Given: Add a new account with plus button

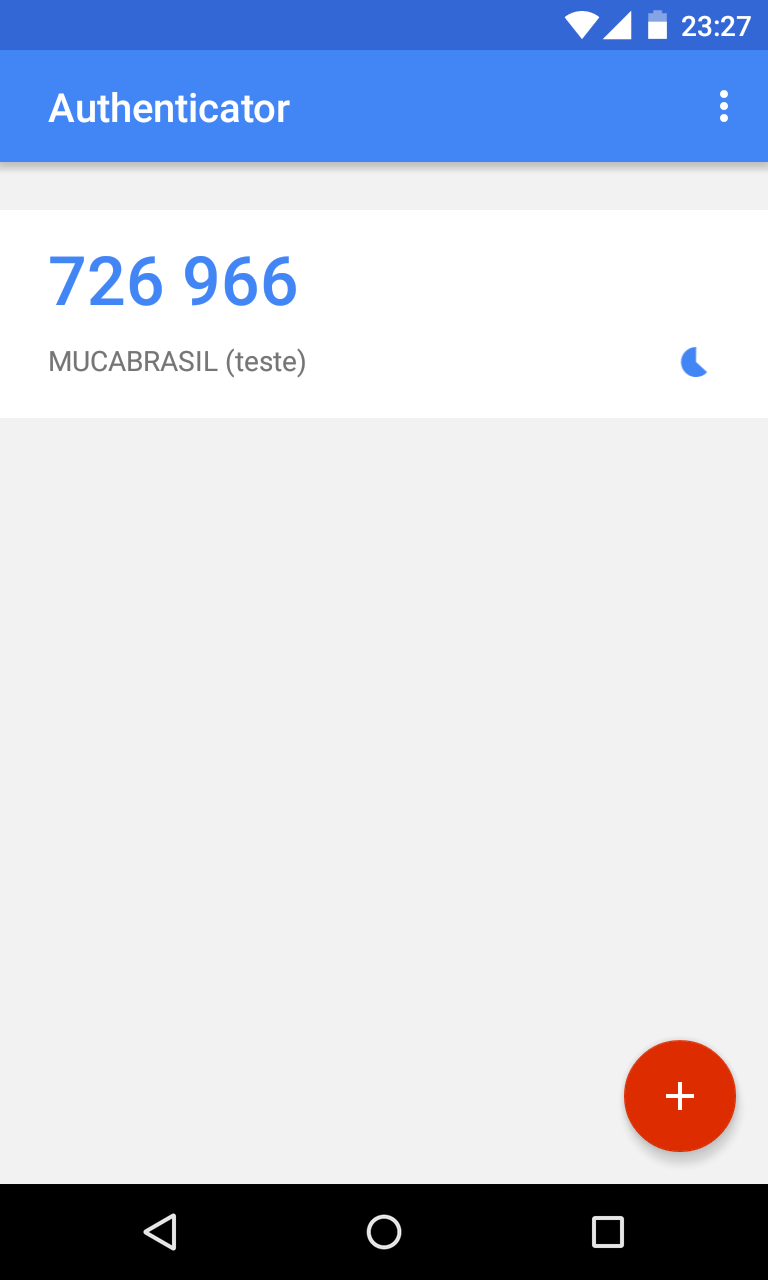Looking at the screenshot, I should (x=680, y=1096).
